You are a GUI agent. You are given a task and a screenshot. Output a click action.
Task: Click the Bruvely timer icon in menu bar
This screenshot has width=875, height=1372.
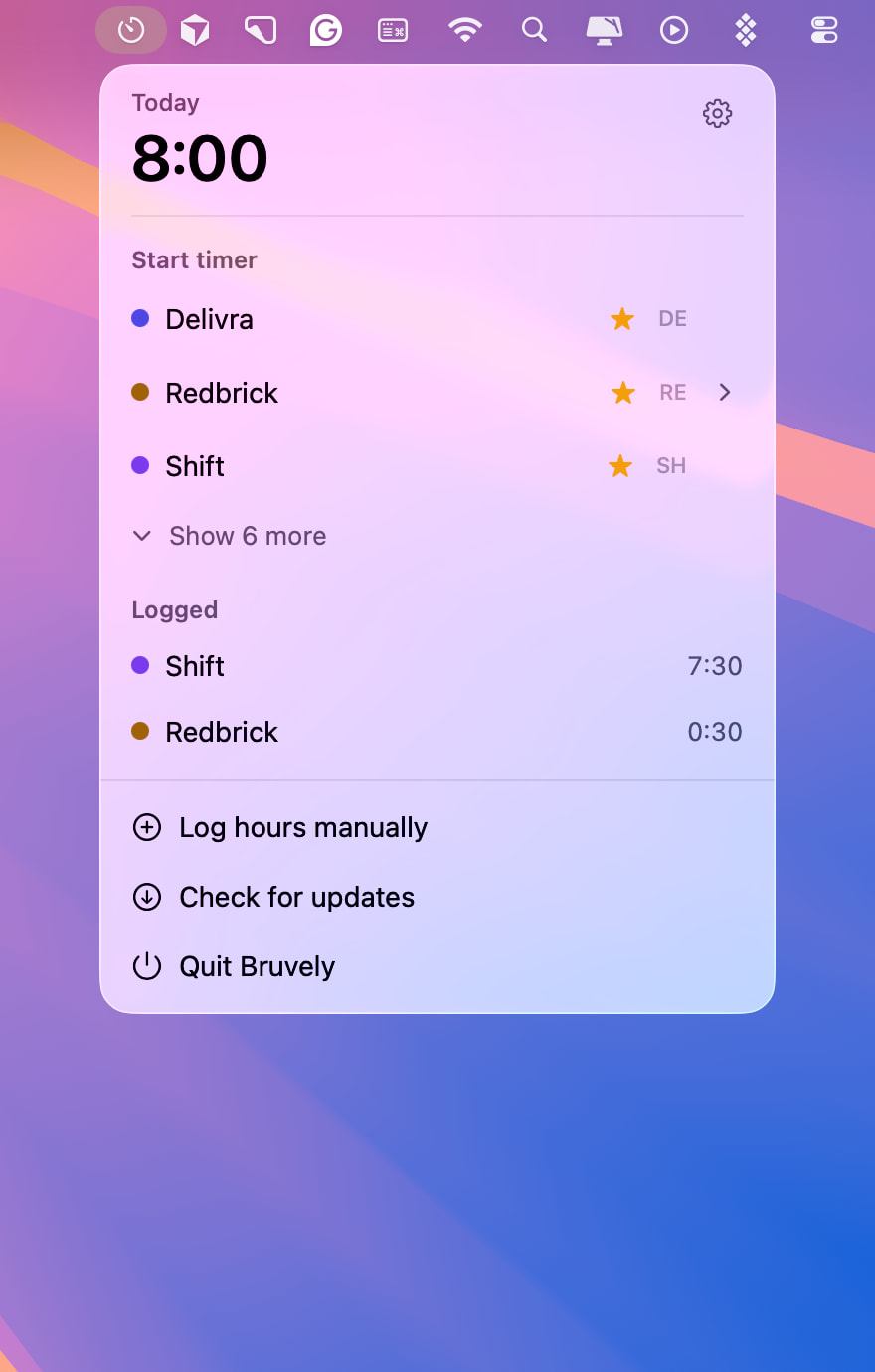click(131, 30)
